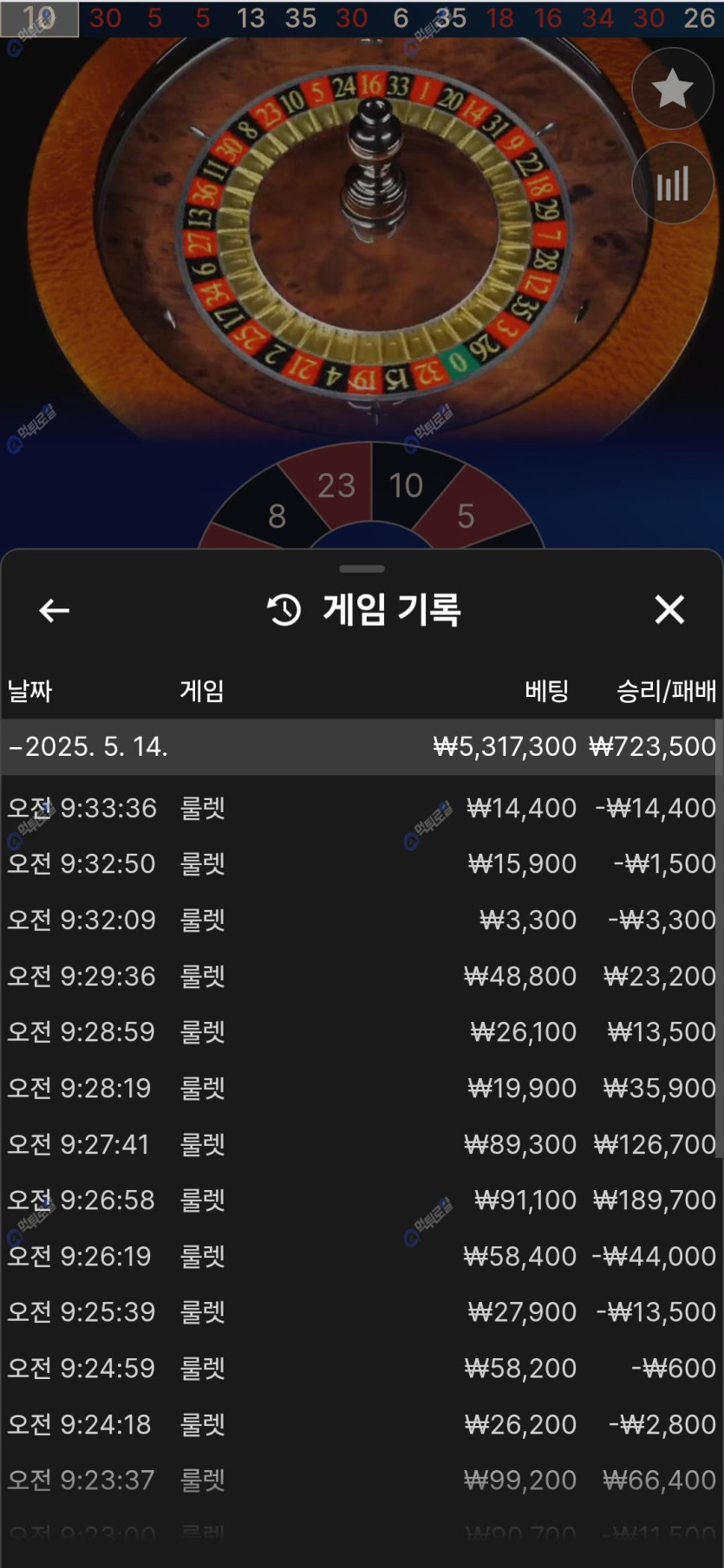Collapse the 2025. 5. 14. date group
This screenshot has height=1568, width=724.
click(x=362, y=746)
